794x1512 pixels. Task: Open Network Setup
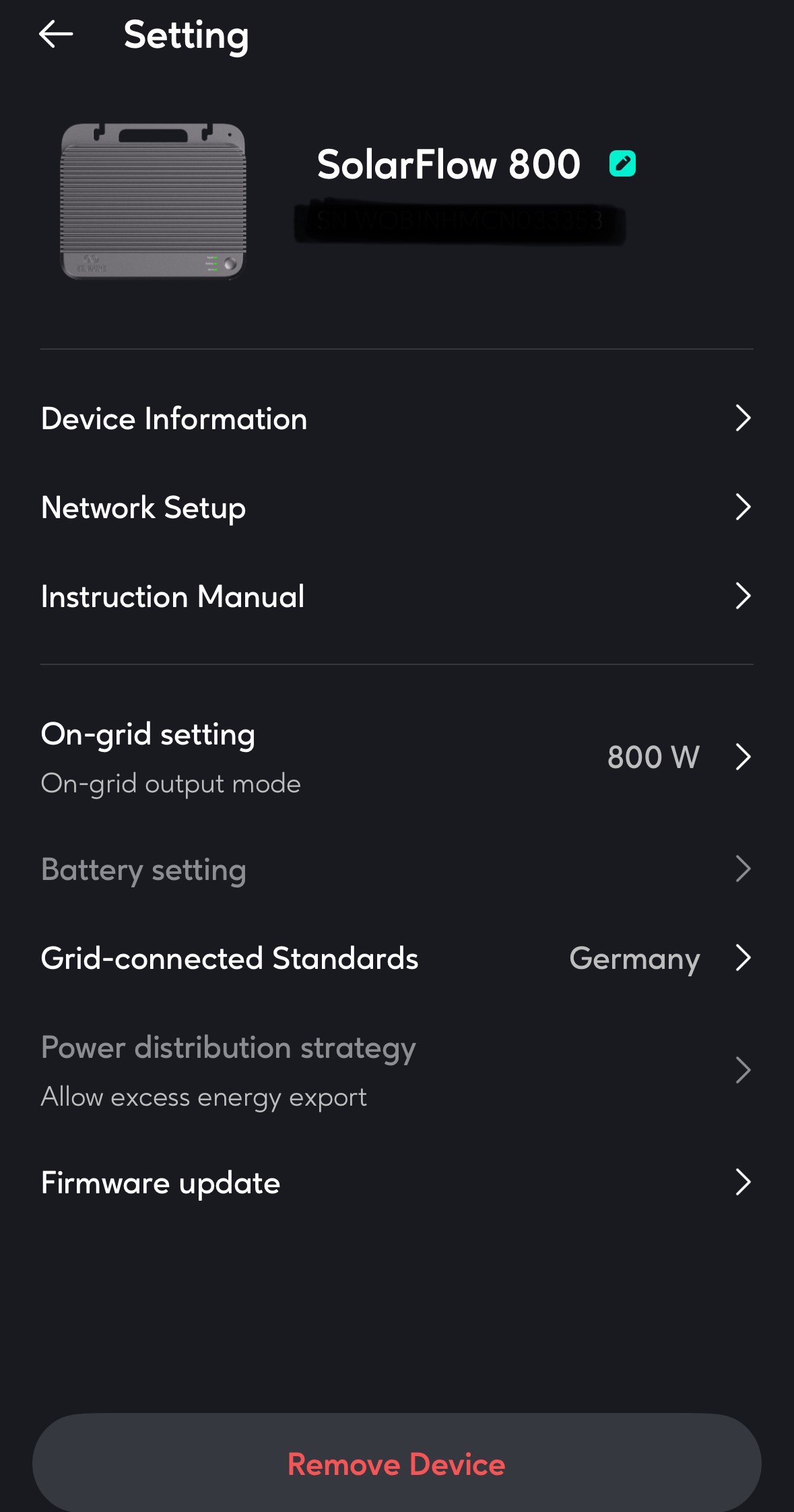397,507
